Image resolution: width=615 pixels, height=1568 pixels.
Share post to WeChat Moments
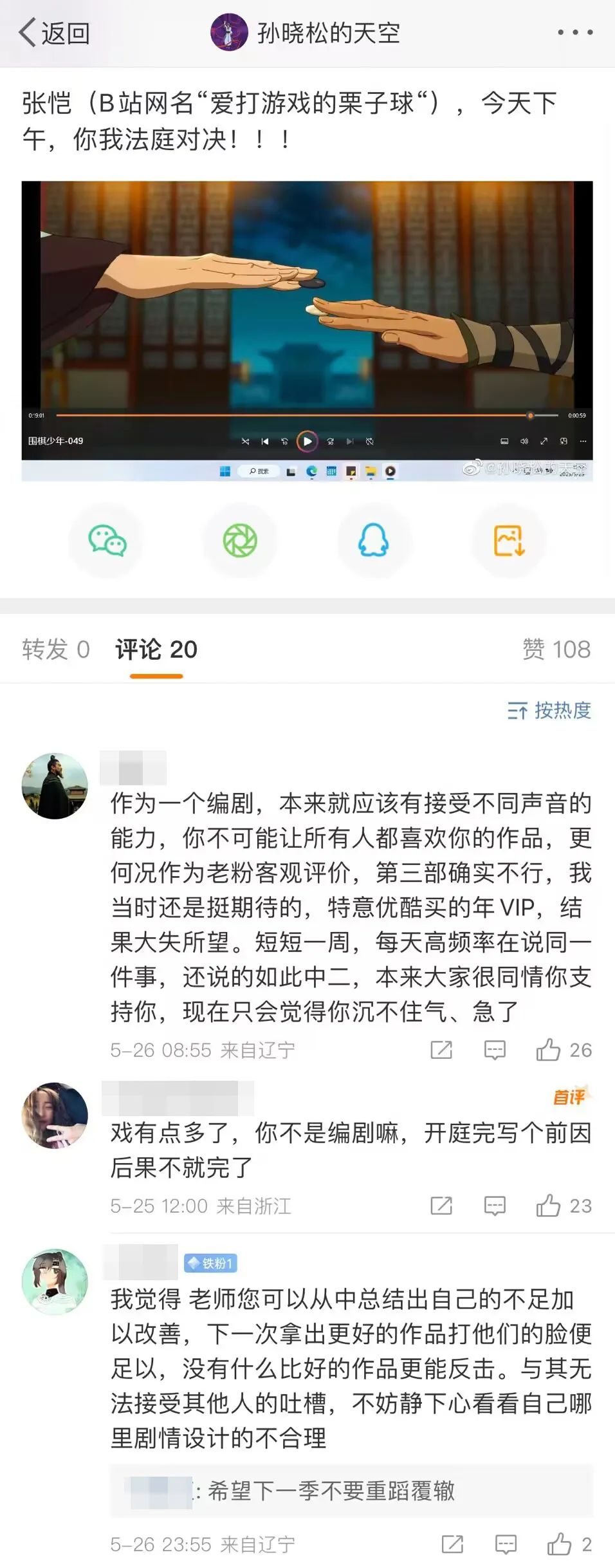pyautogui.click(x=240, y=540)
